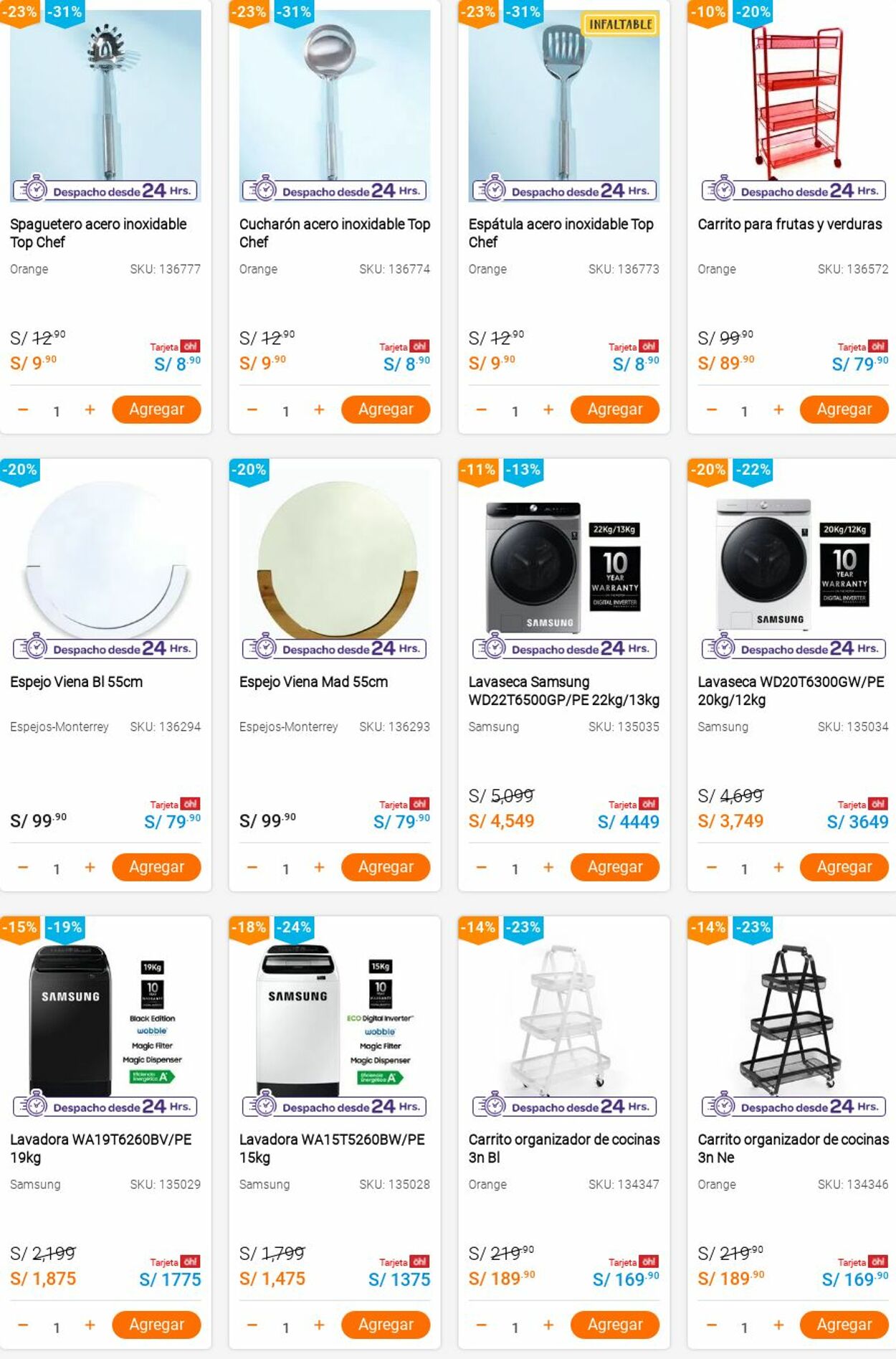Add Espátula acero inoxidable Top Chef to cart
Screen dimensions: 896x1359
pos(614,409)
